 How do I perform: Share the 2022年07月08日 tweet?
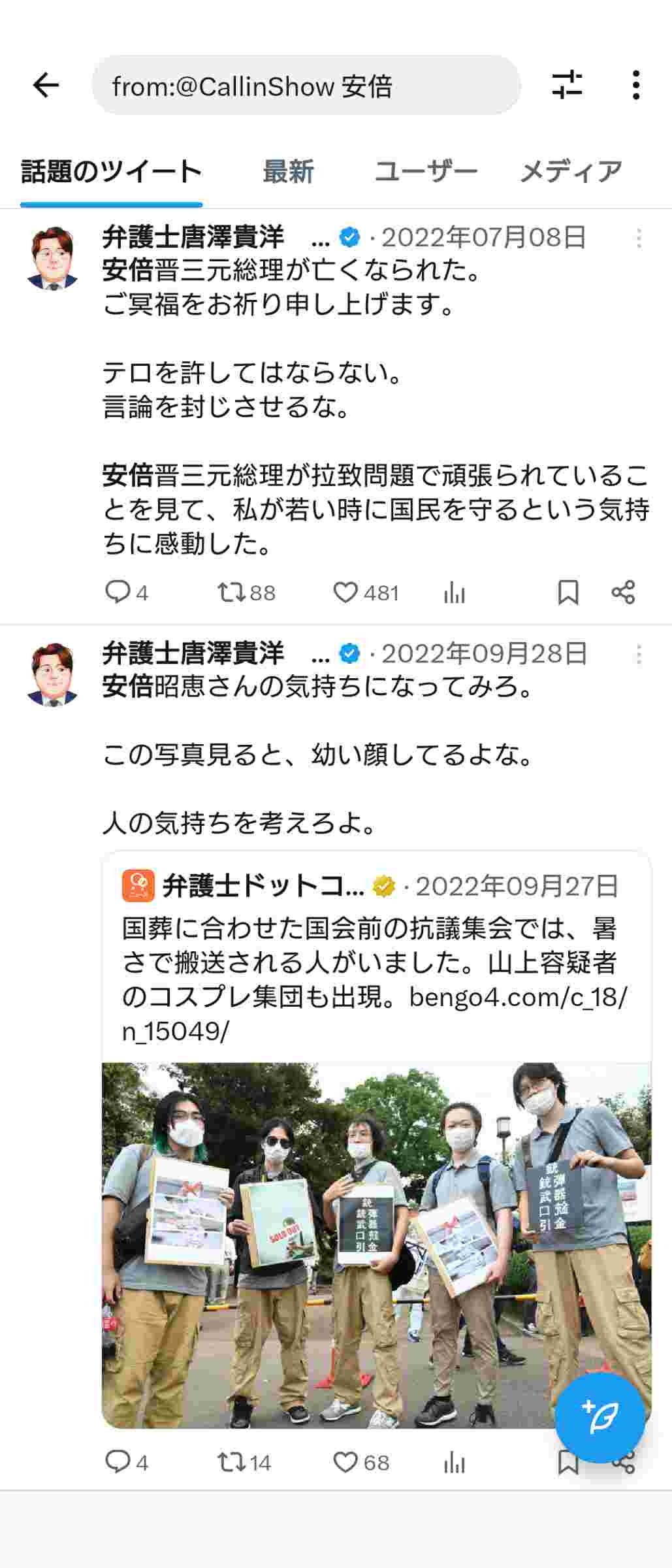623,592
